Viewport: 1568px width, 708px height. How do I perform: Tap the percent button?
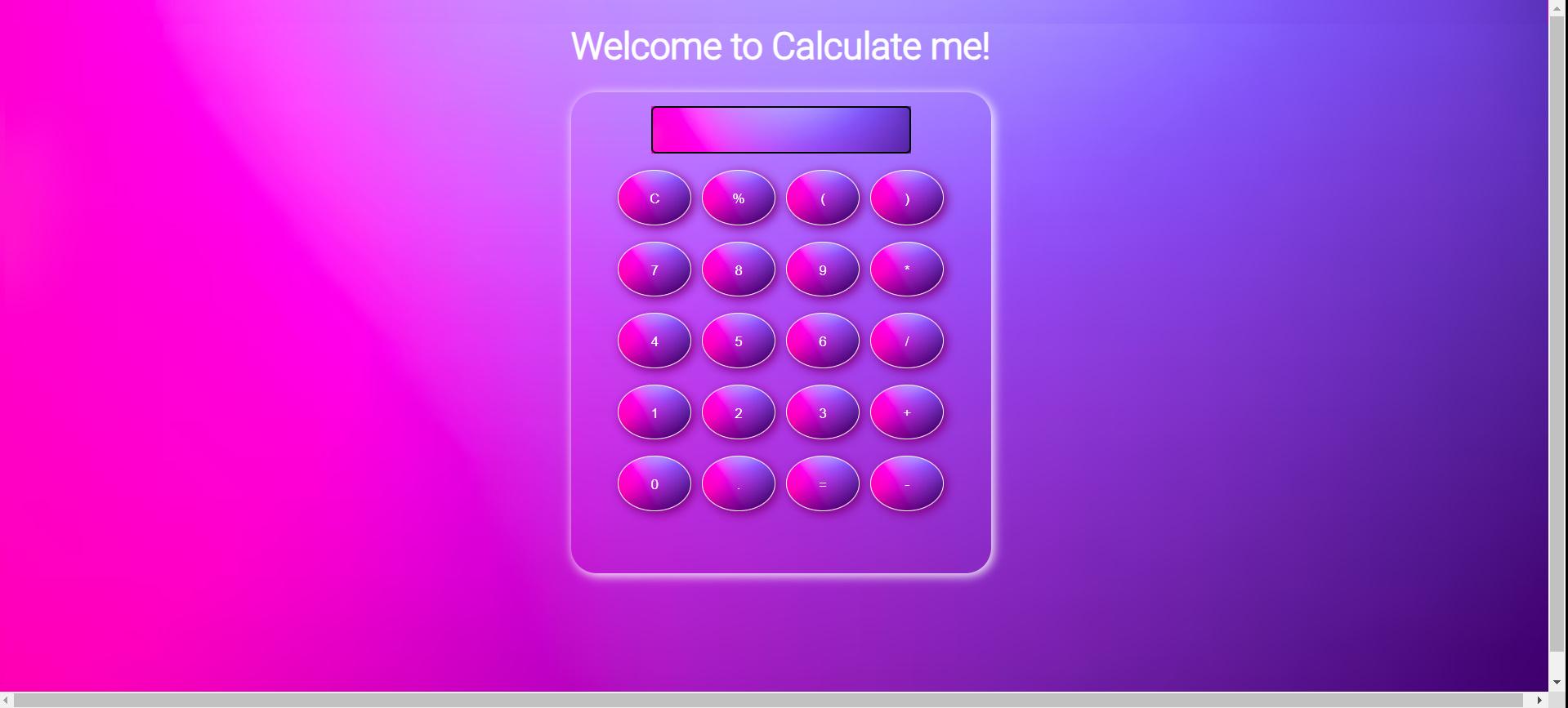coord(739,198)
